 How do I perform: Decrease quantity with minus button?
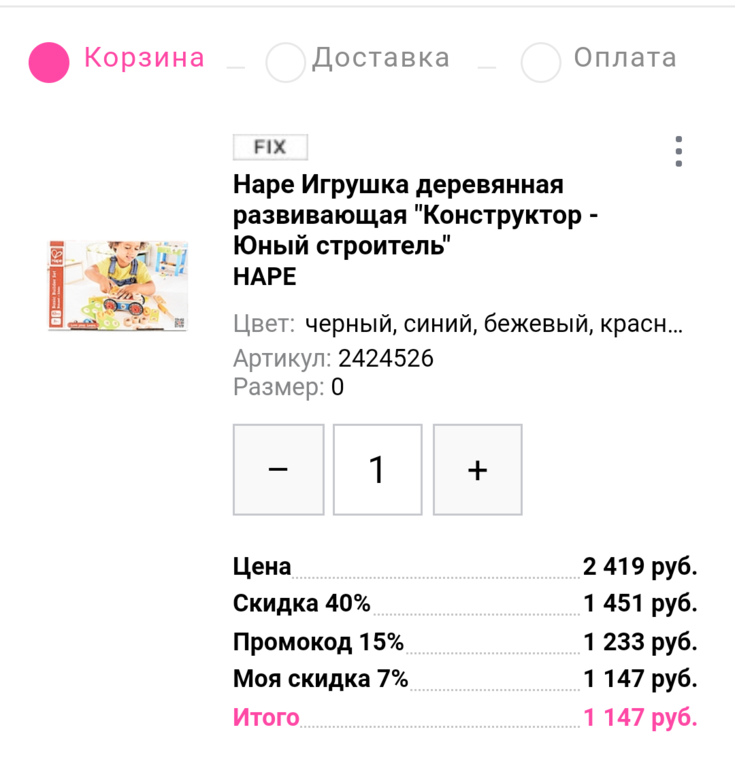pos(278,470)
